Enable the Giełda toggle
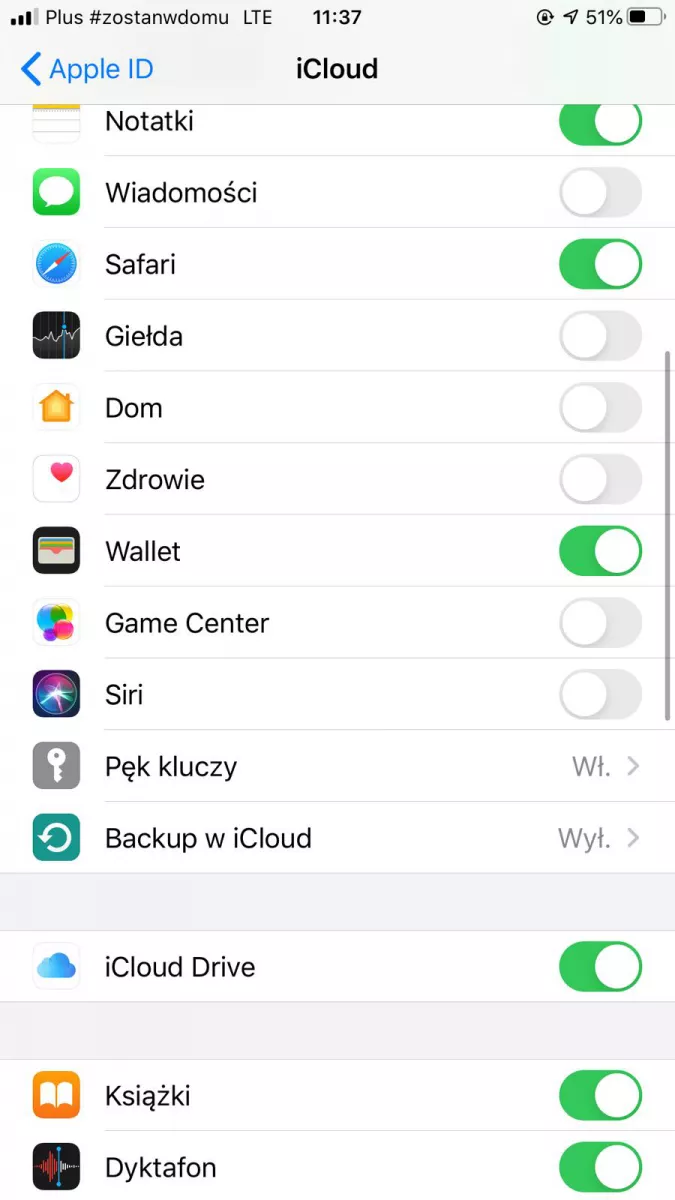This screenshot has height=1200, width=675. click(600, 336)
